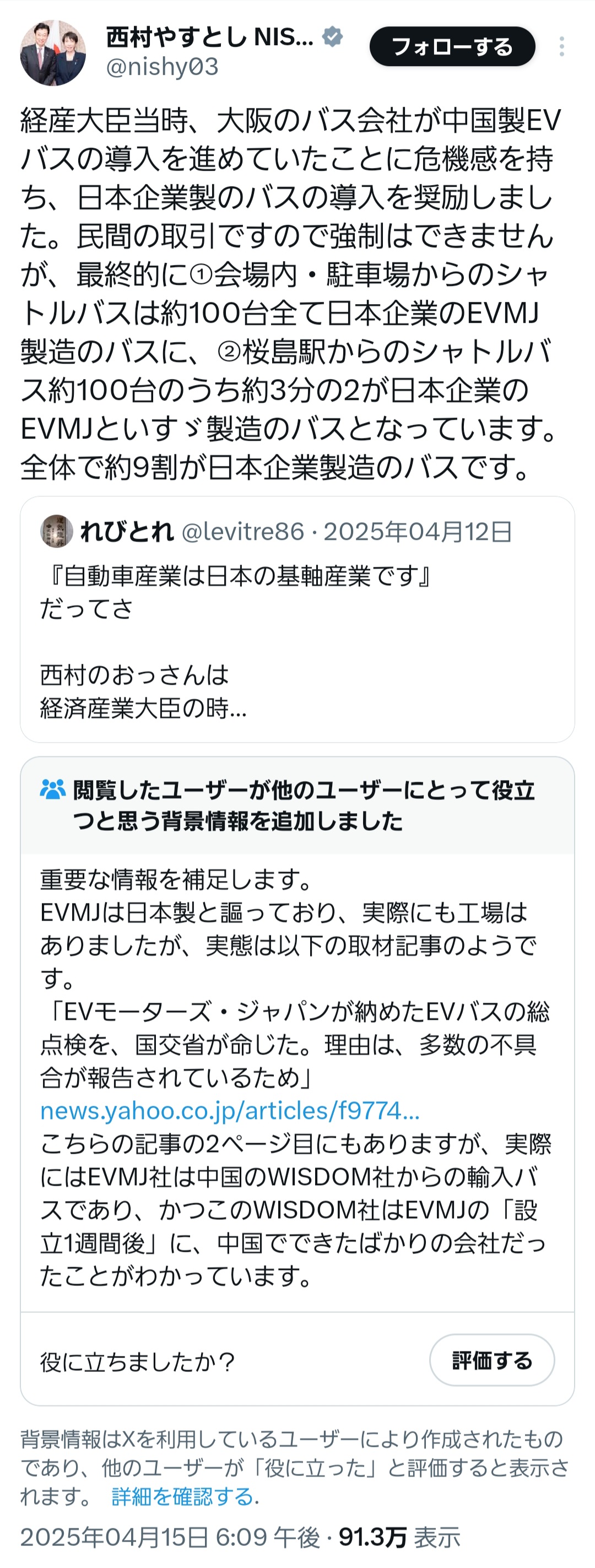Open 西村やすとし's profile picture
Viewport: 595px width, 1568px height.
click(53, 53)
